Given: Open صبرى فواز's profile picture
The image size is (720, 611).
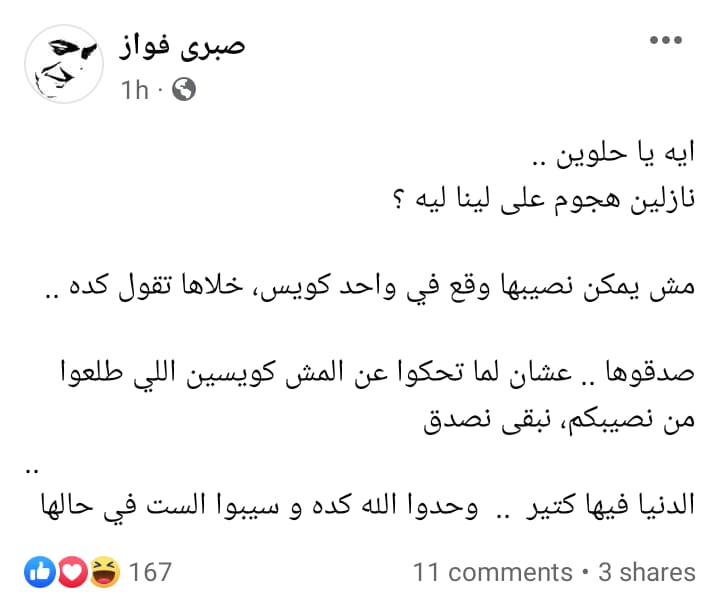Looking at the screenshot, I should [62, 63].
